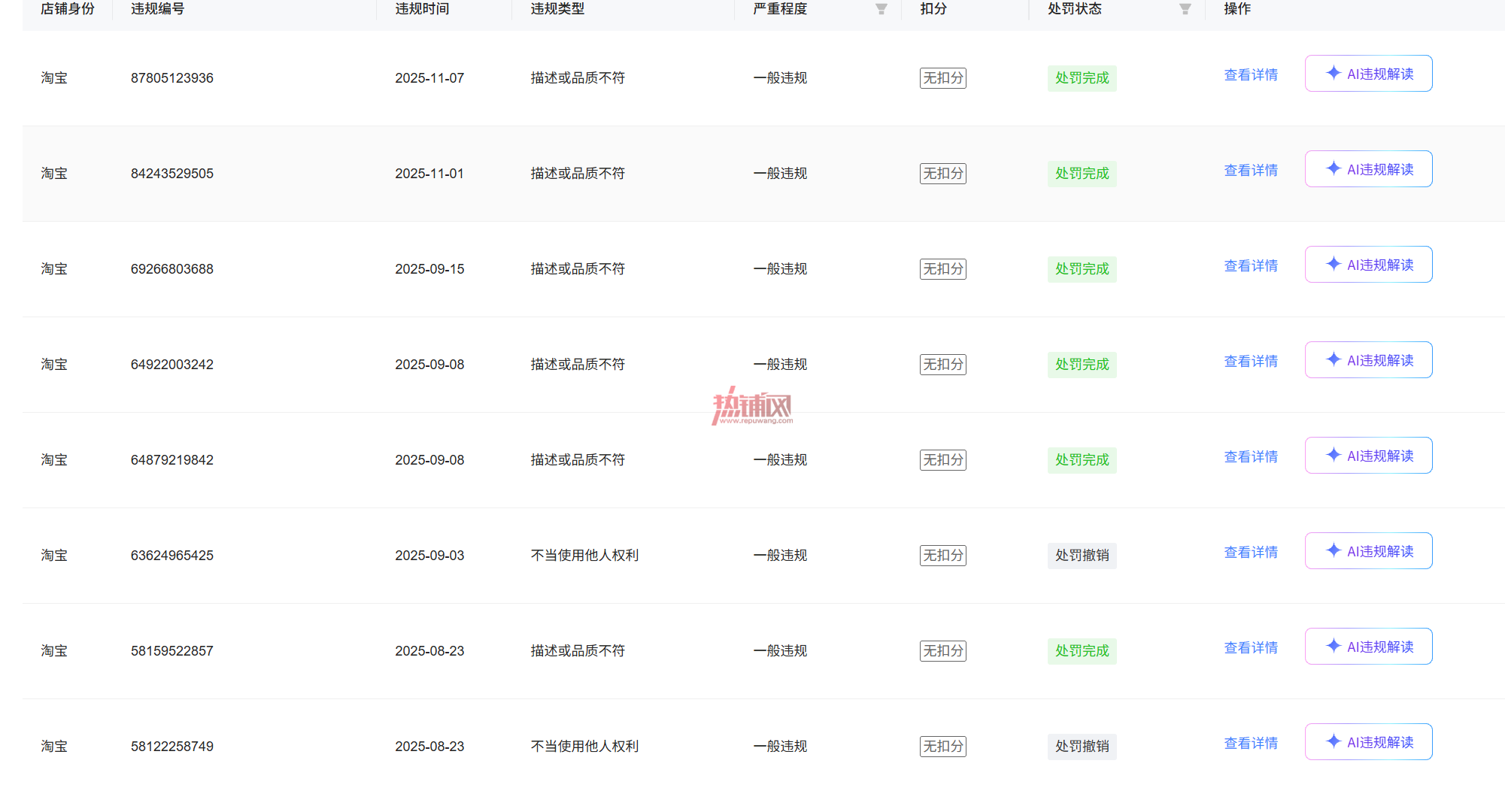1505x812 pixels.
Task: Get AI违规解读 for violation 84243529505
Action: tap(1369, 169)
